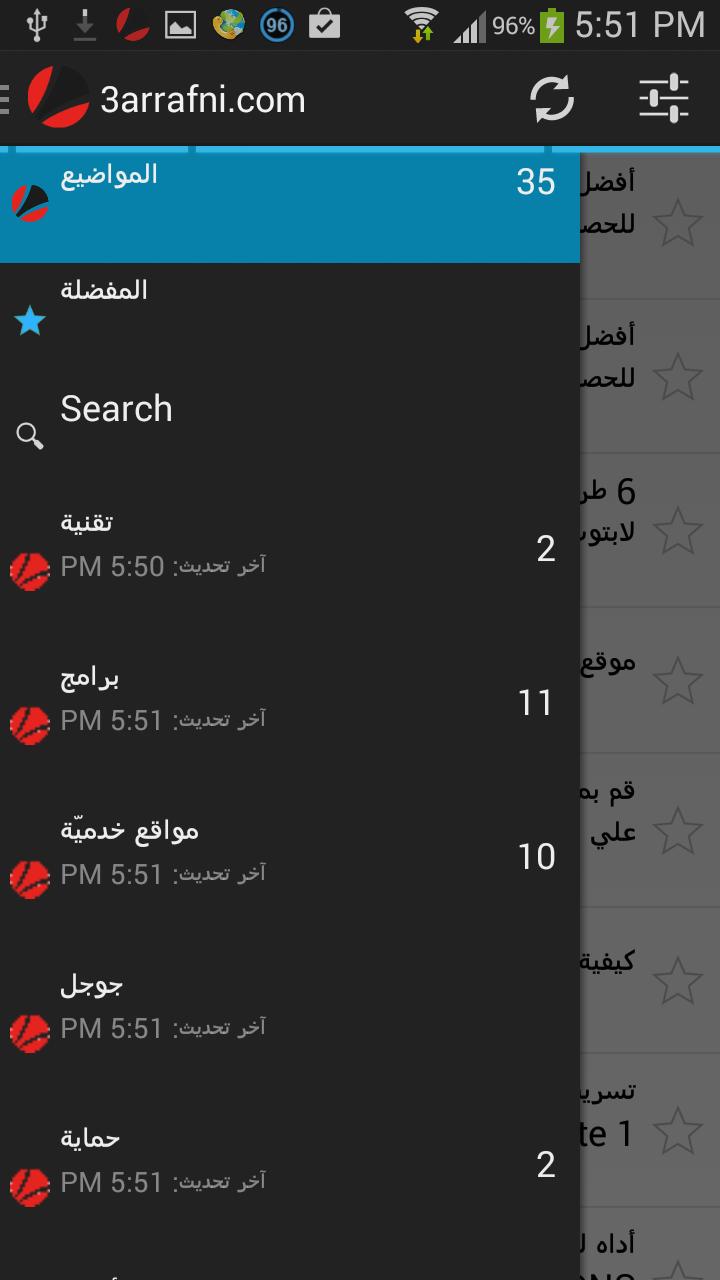Open the تقنية category with 2 items
720x1280 pixels.
[x=290, y=545]
